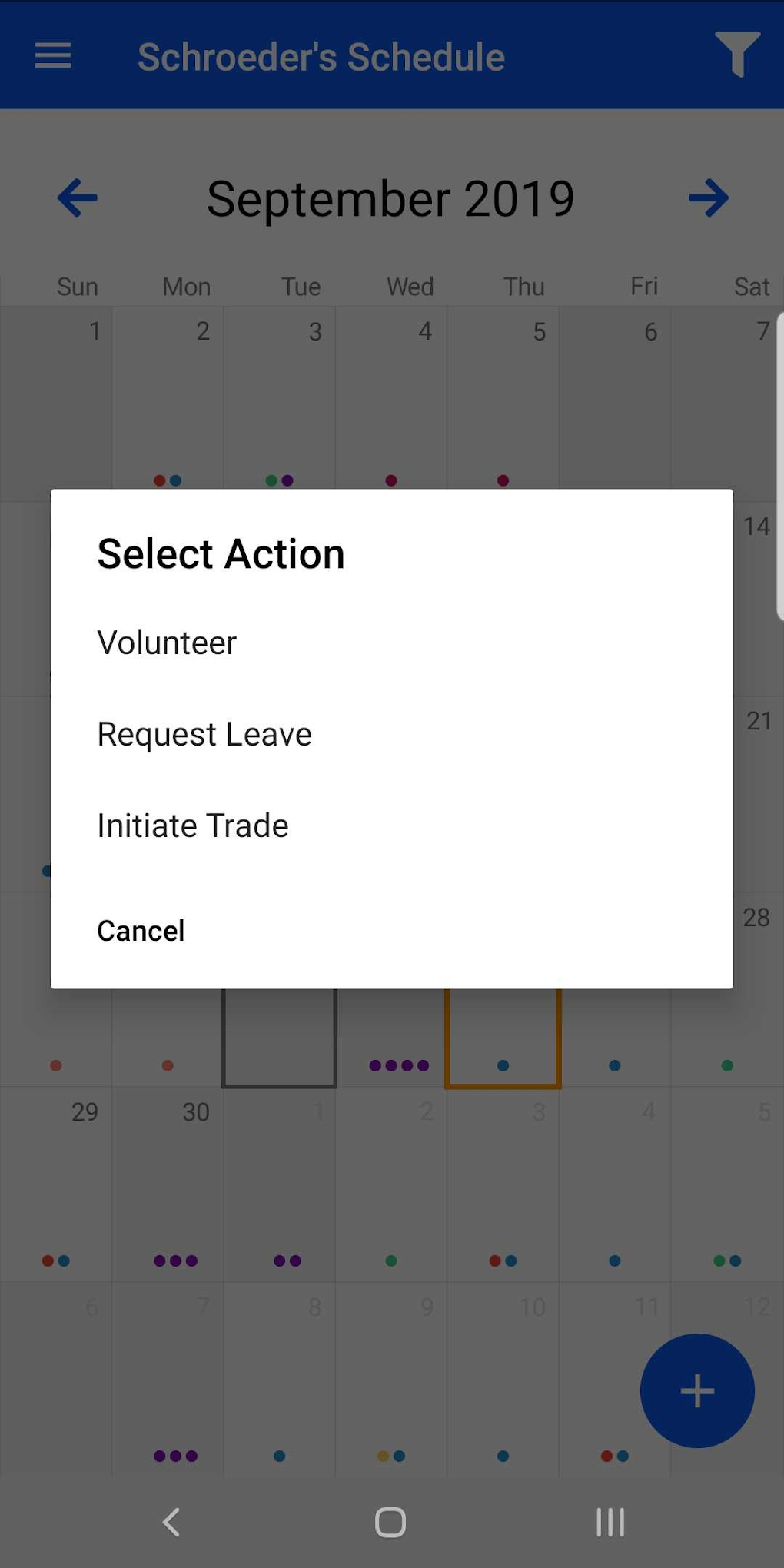Select Initiate Trade option
This screenshot has height=1568, width=784.
(192, 825)
